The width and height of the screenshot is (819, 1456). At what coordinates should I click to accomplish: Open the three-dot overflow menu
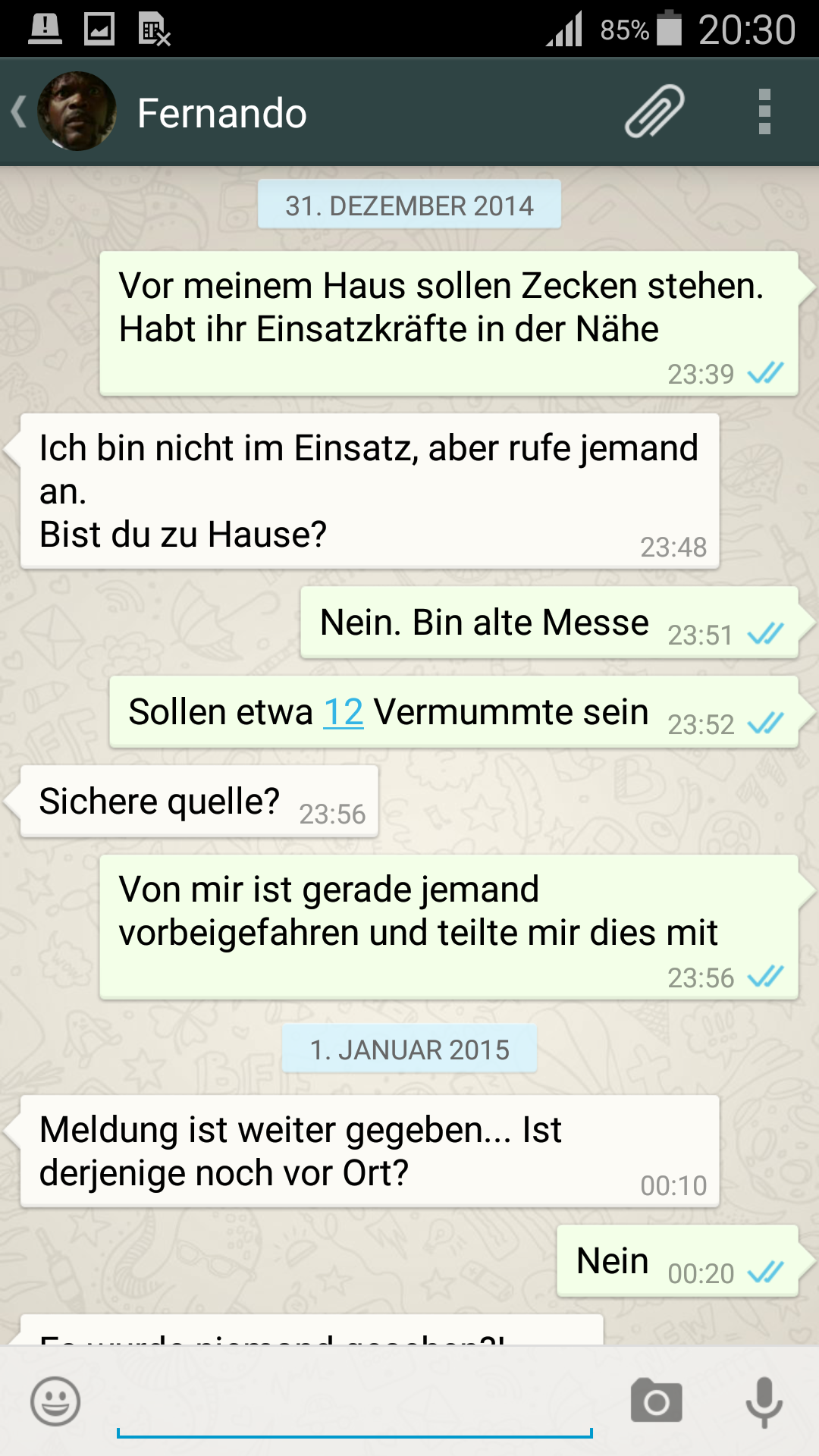tap(764, 112)
